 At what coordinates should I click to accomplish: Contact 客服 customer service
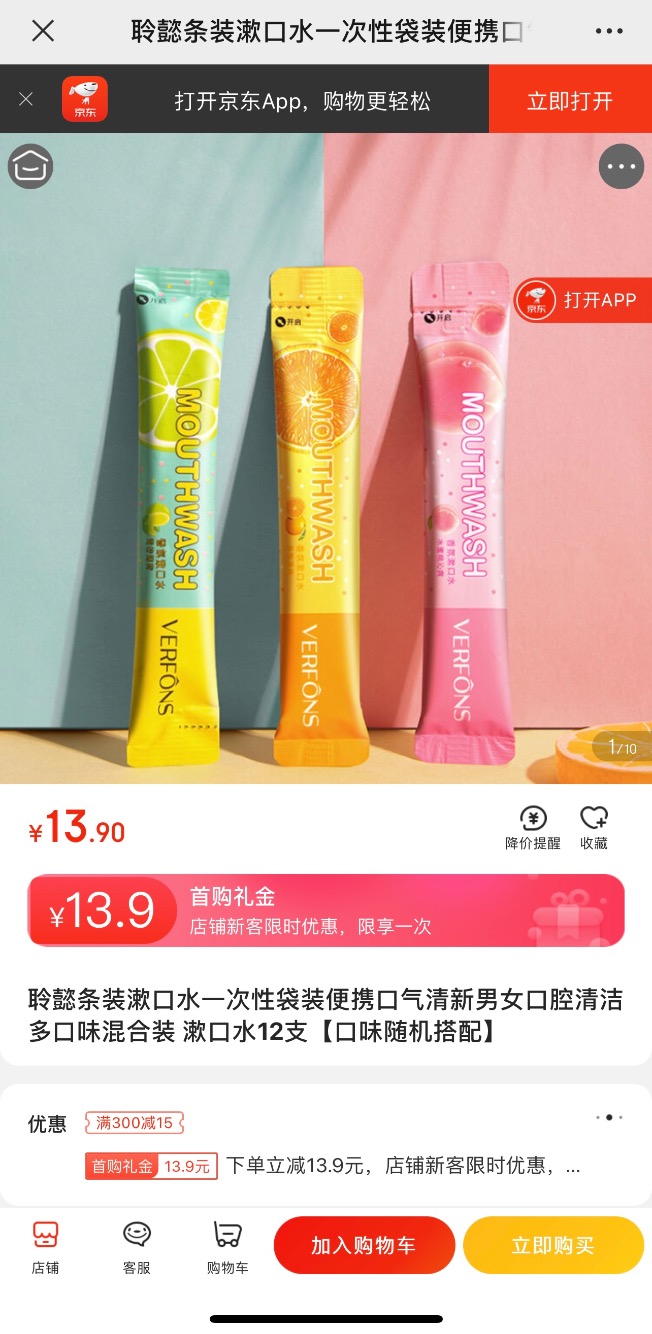pyautogui.click(x=137, y=1246)
